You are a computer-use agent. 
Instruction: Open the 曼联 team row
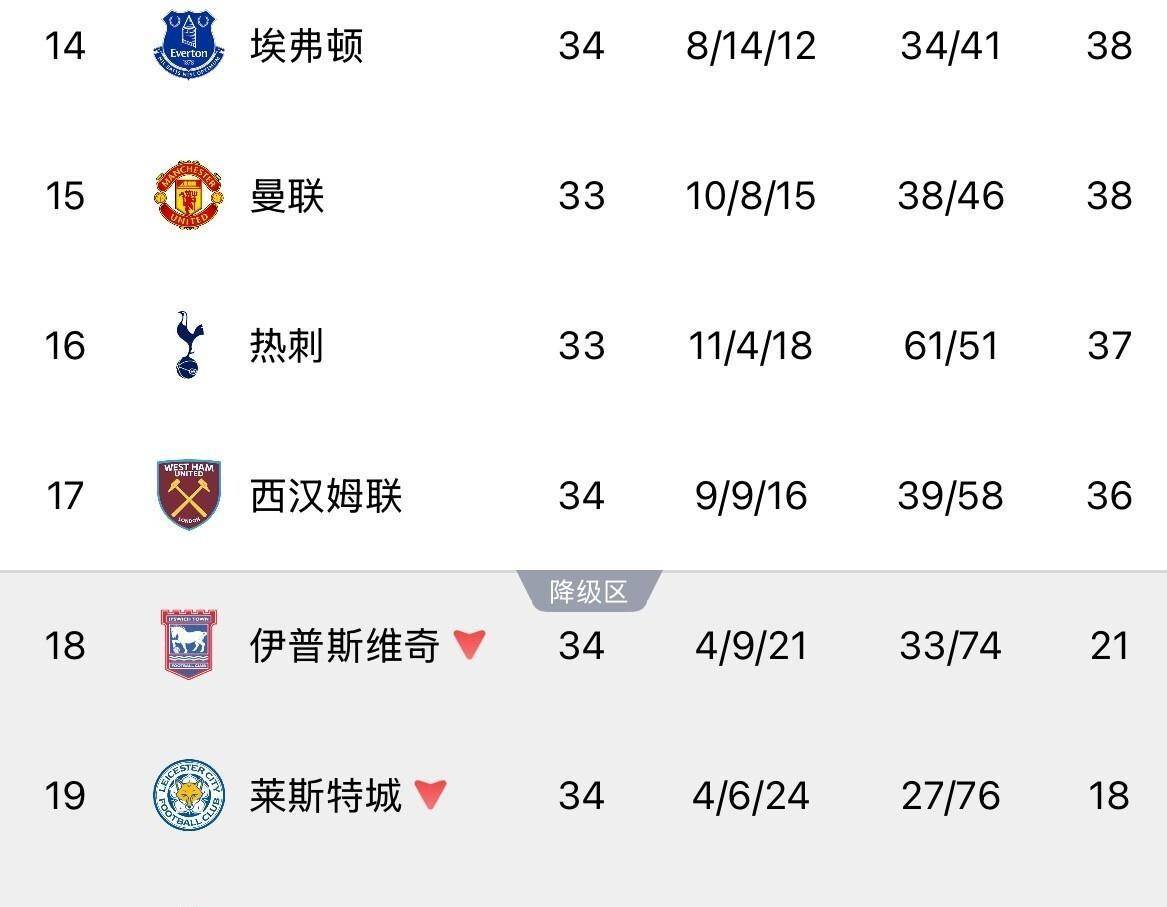click(287, 196)
